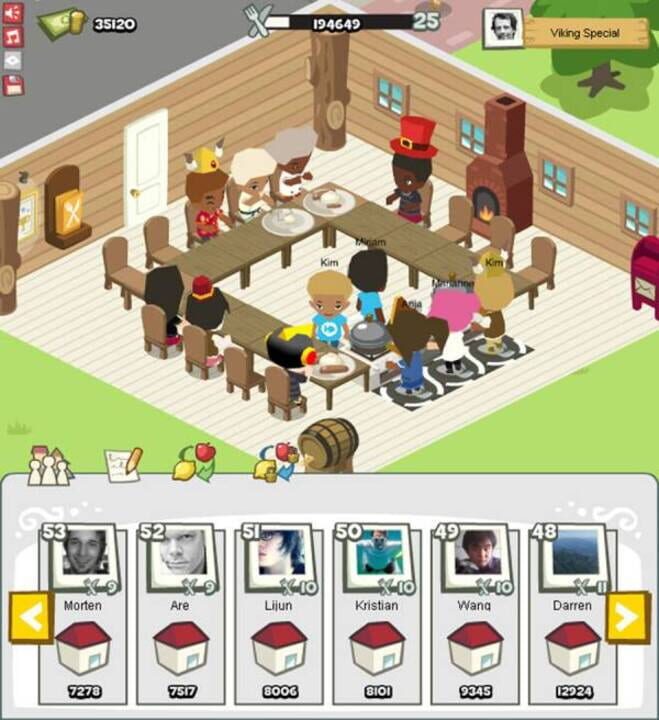Open the friends and neighbors icon
This screenshot has width=659, height=720.
48,466
